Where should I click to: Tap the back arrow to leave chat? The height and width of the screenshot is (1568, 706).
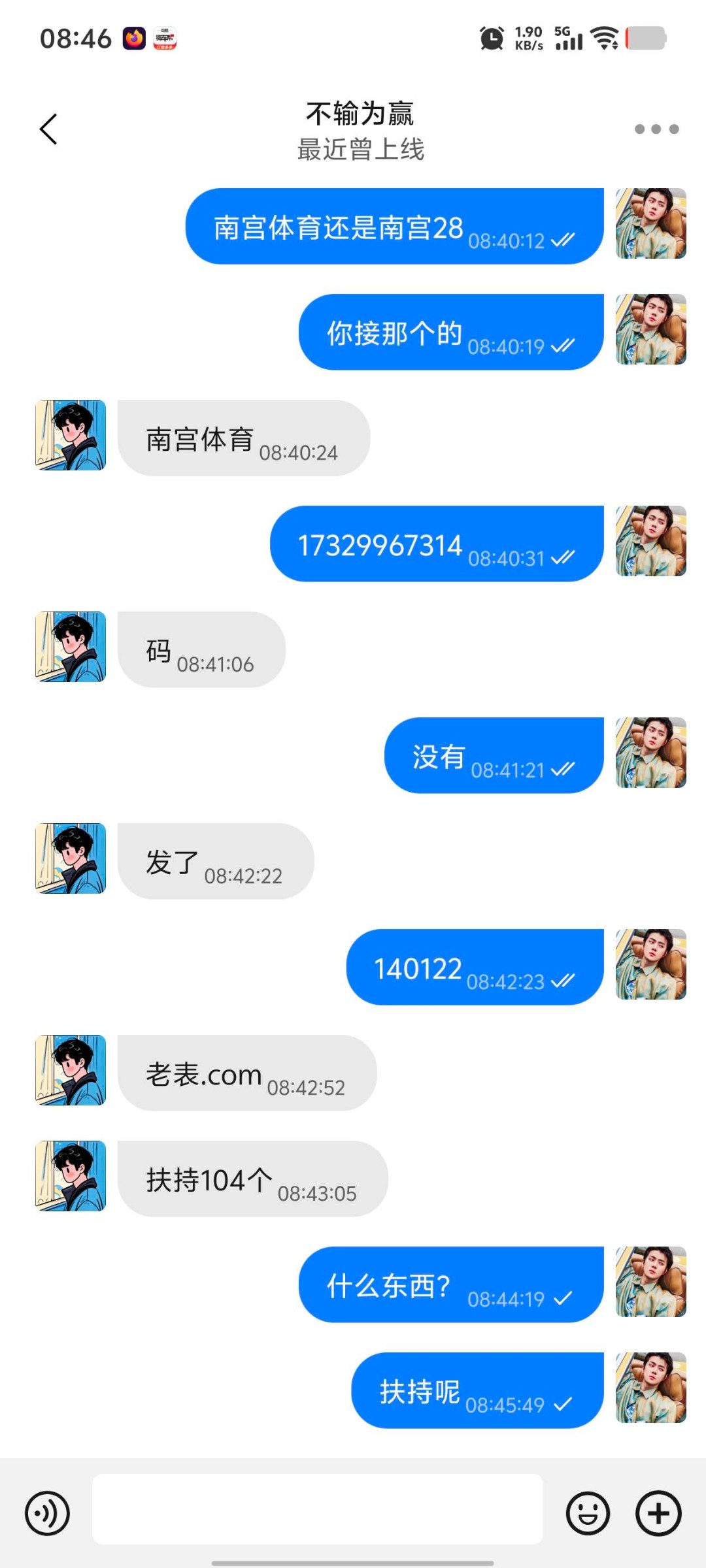[48, 129]
